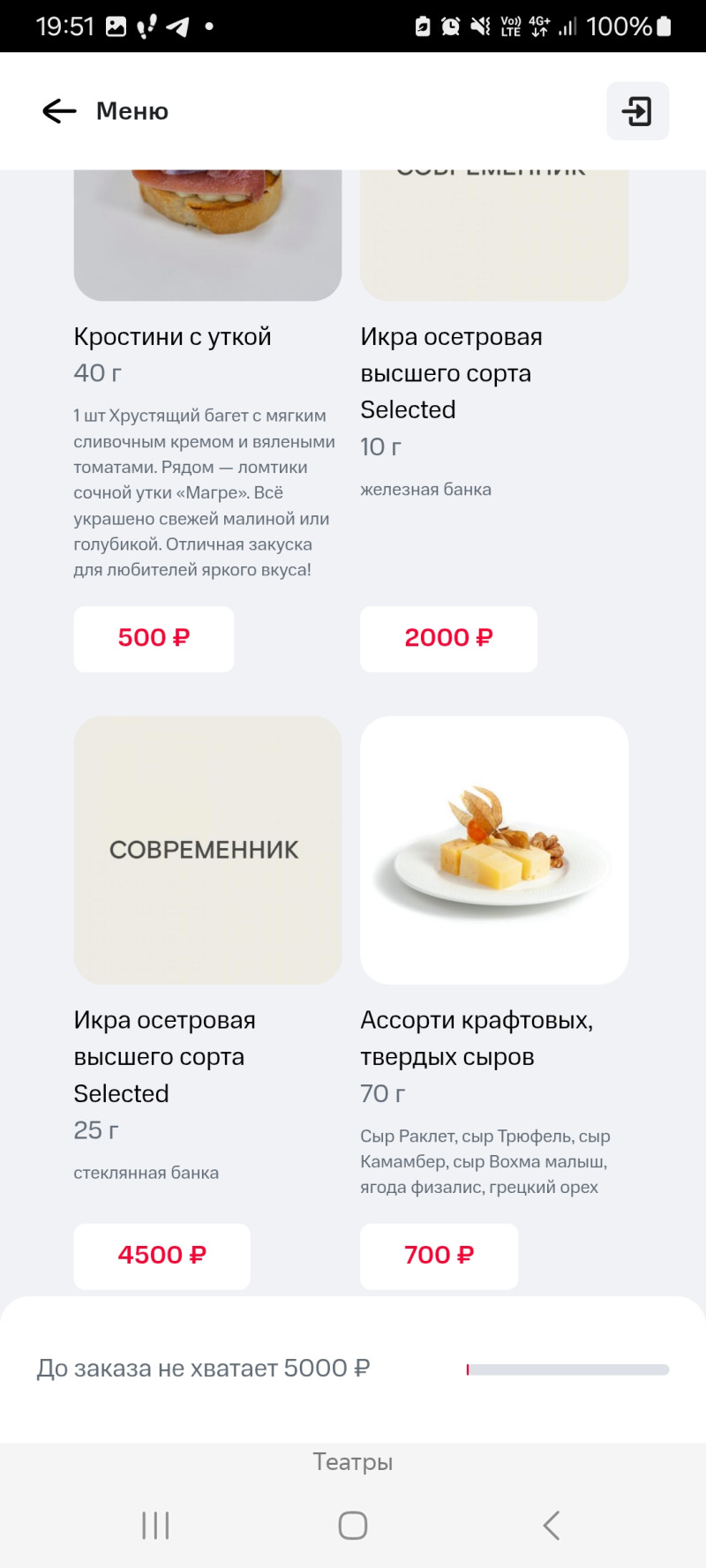The height and width of the screenshot is (1568, 706).
Task: Open the 10 г caviar tile
Action: (494, 234)
